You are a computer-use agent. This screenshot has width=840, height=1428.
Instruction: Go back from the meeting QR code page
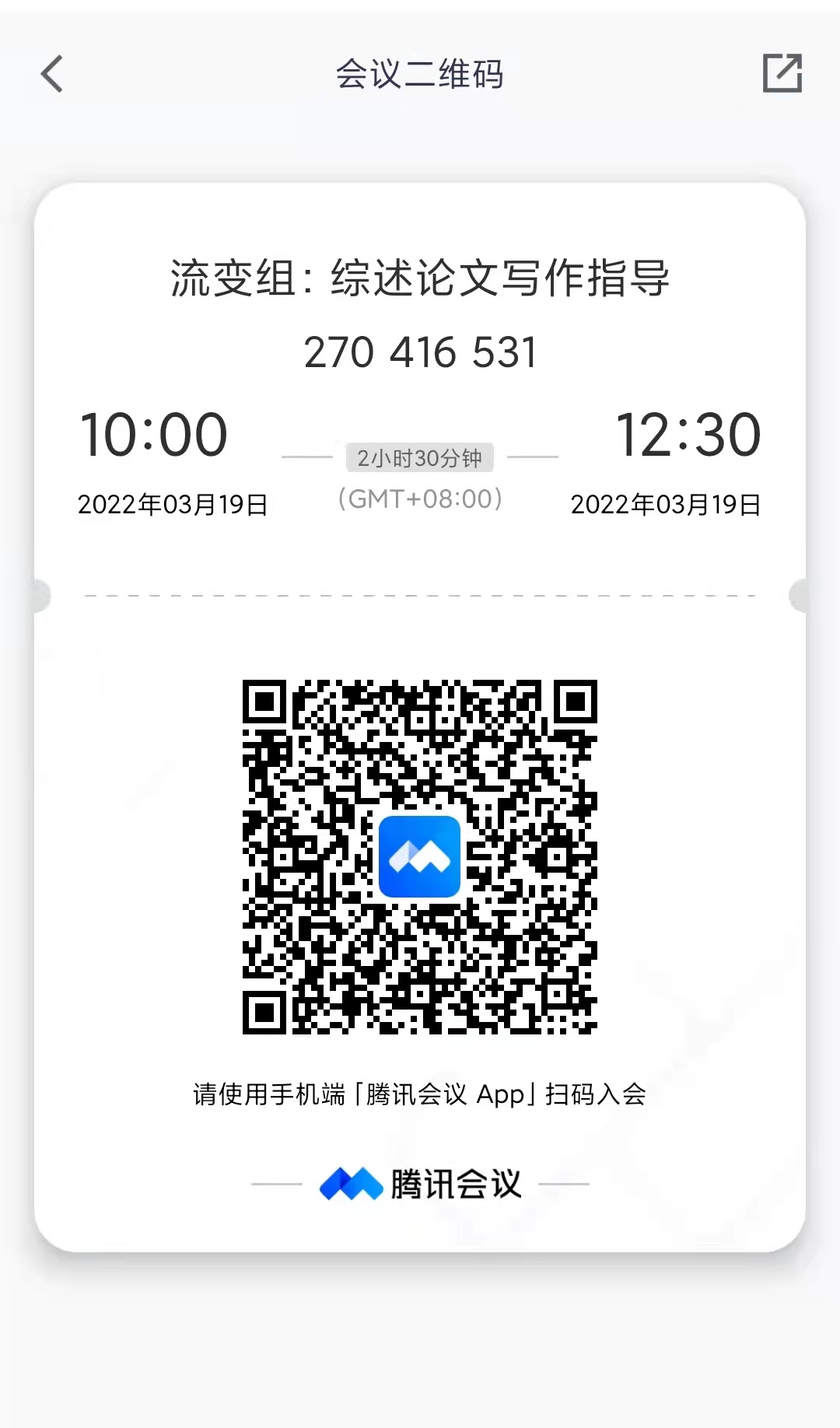[52, 75]
